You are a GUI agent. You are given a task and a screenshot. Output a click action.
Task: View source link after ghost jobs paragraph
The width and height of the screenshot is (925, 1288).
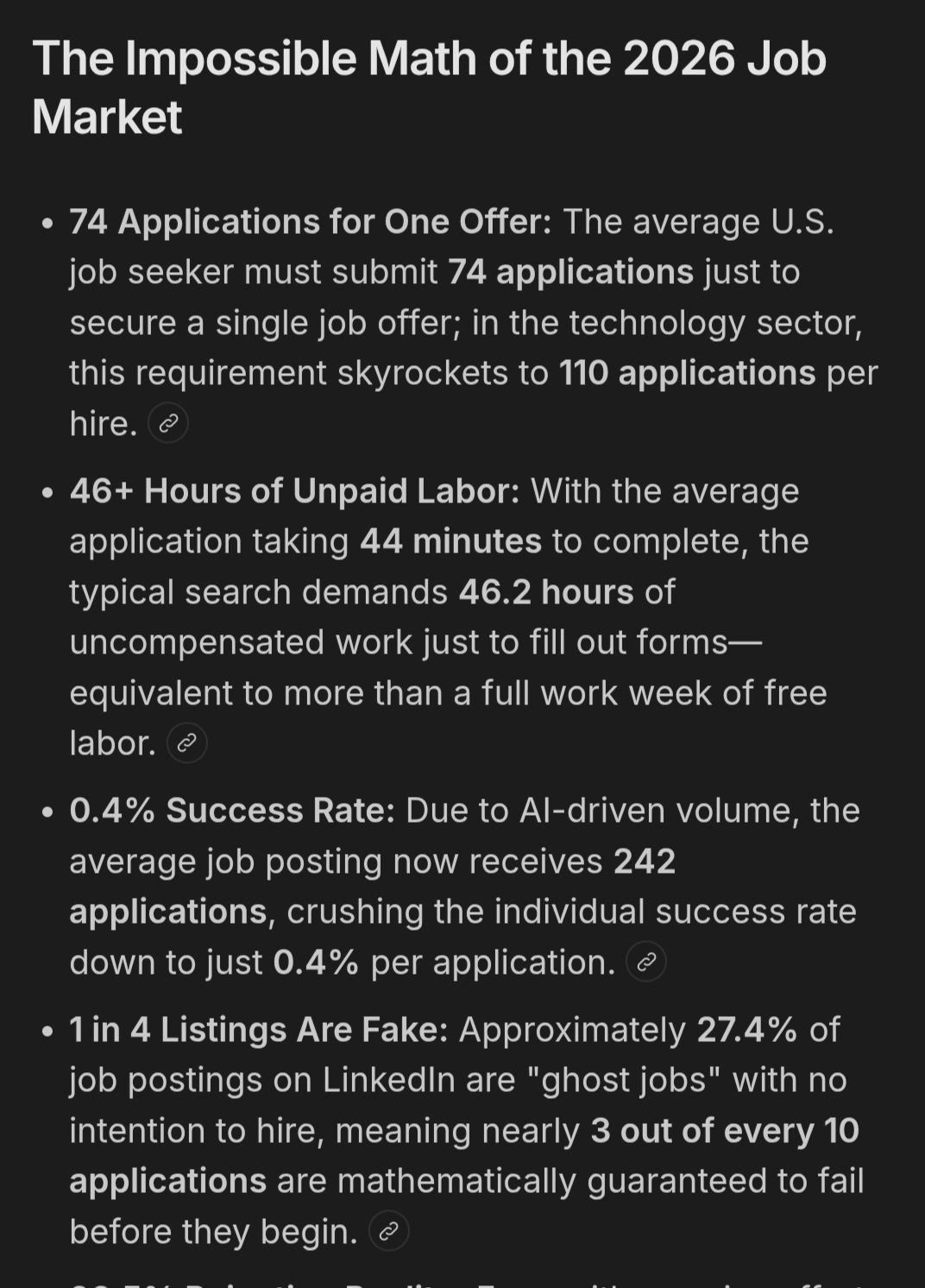389,1231
